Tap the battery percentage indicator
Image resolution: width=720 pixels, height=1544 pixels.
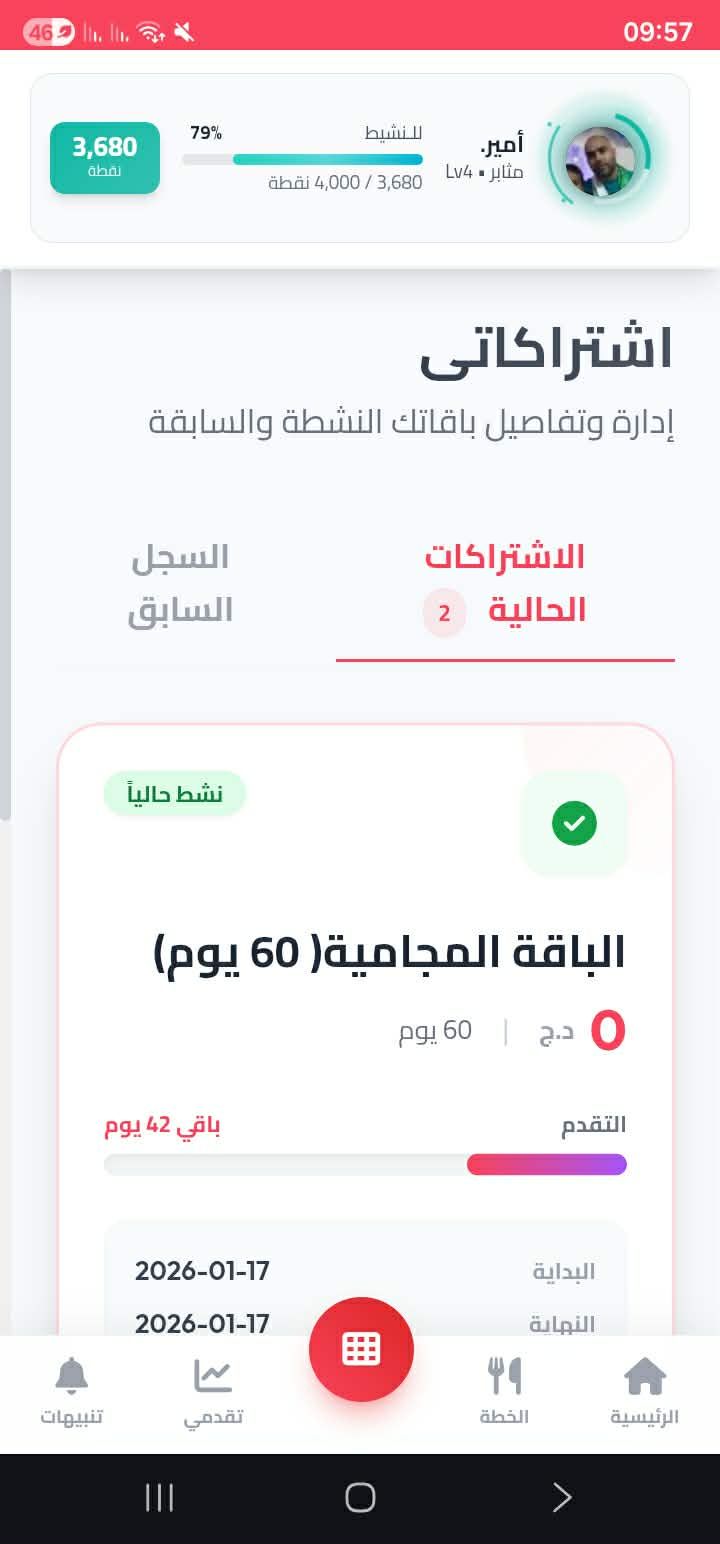[42, 31]
